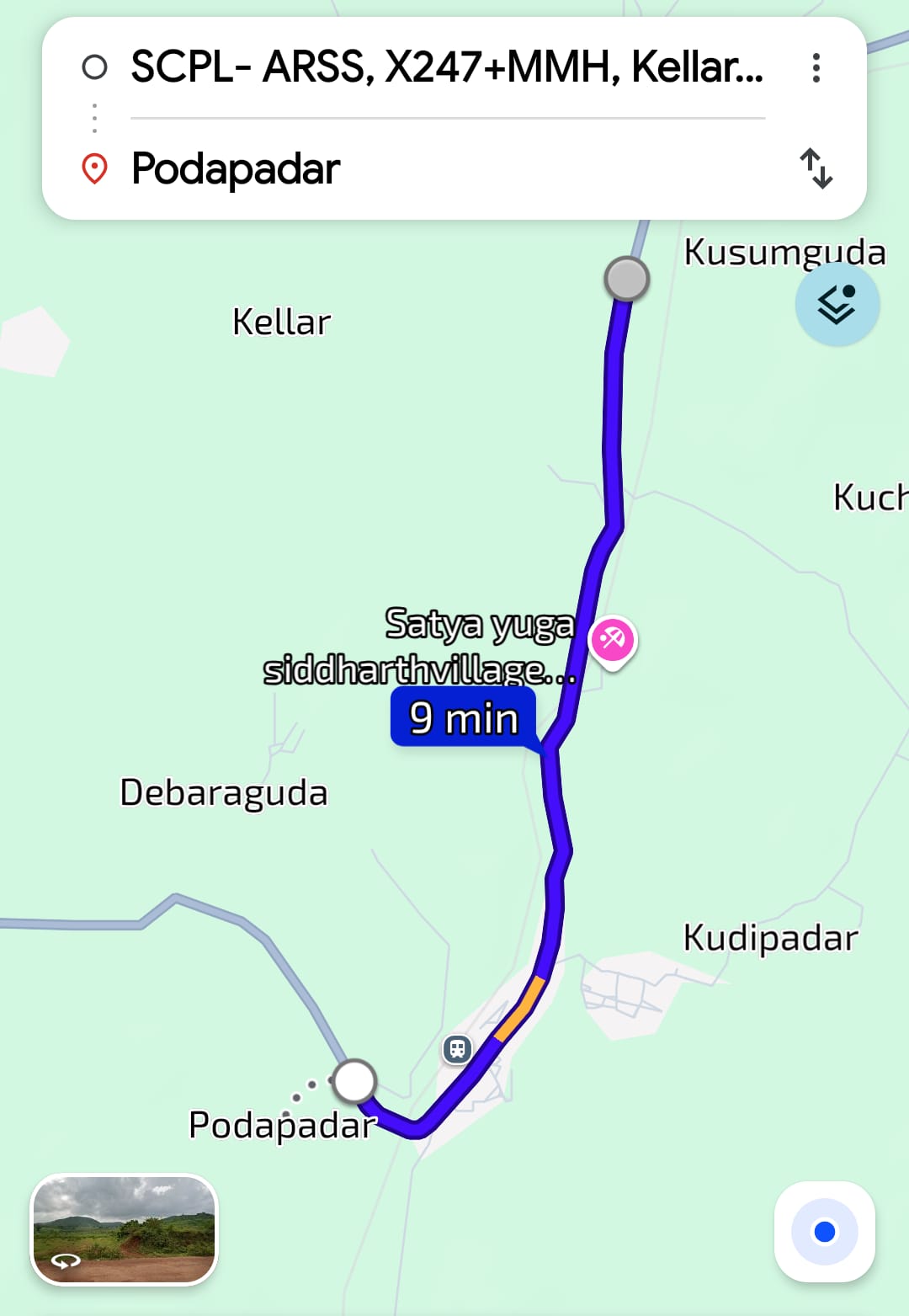The width and height of the screenshot is (909, 1316).
Task: Open the Street View photo thumbnail
Action: pyautogui.click(x=125, y=1229)
